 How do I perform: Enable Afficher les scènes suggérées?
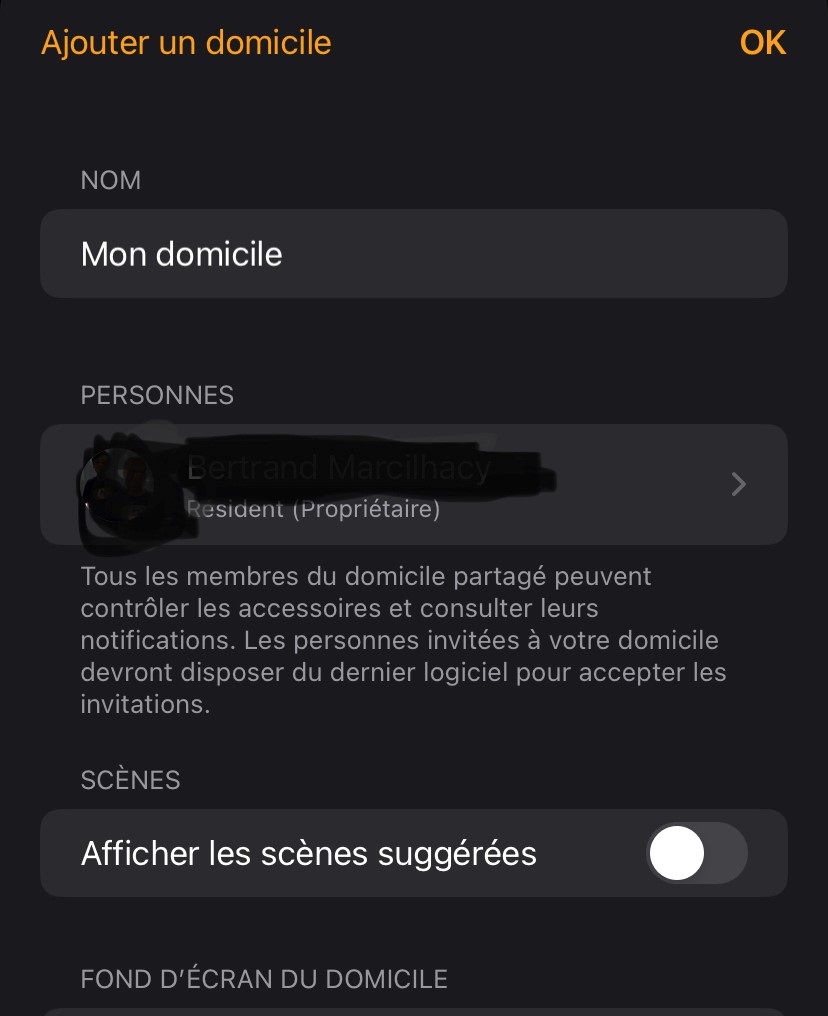[x=696, y=854]
